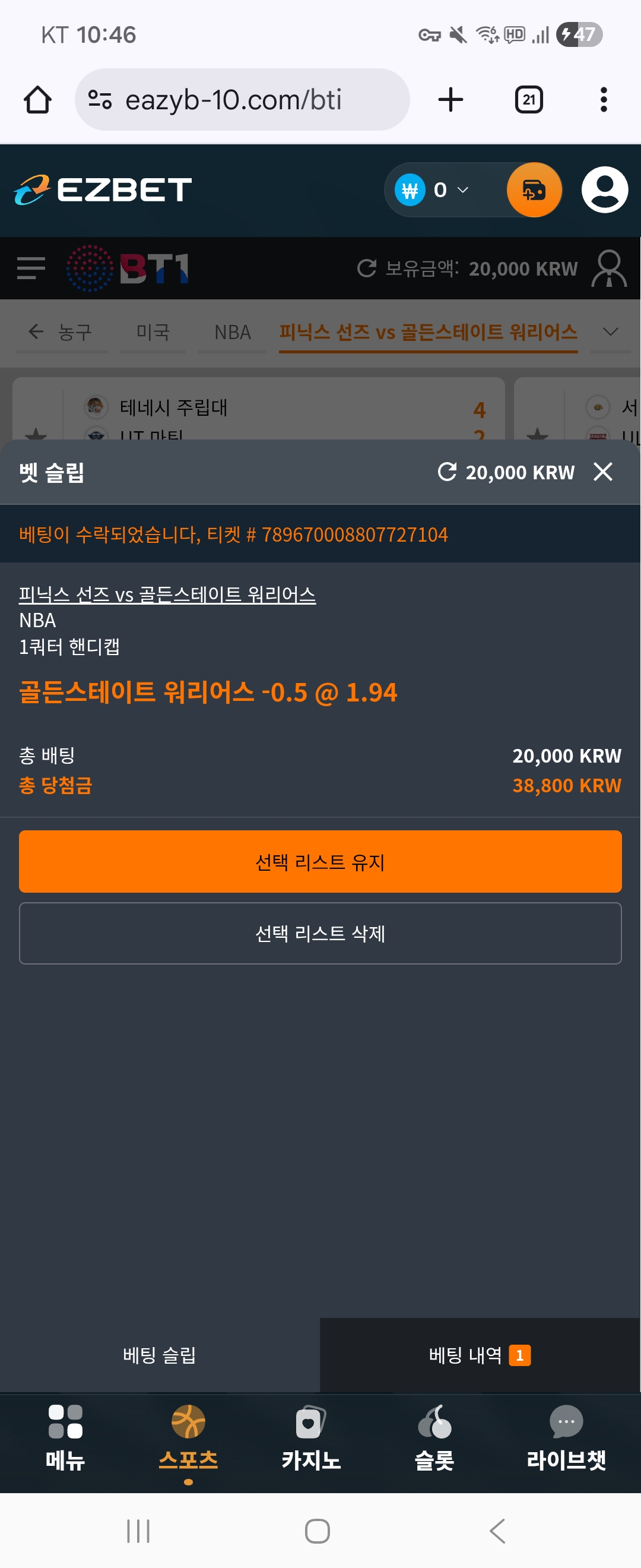Open the browser's tab switcher
This screenshot has width=641, height=1568.
(x=528, y=100)
